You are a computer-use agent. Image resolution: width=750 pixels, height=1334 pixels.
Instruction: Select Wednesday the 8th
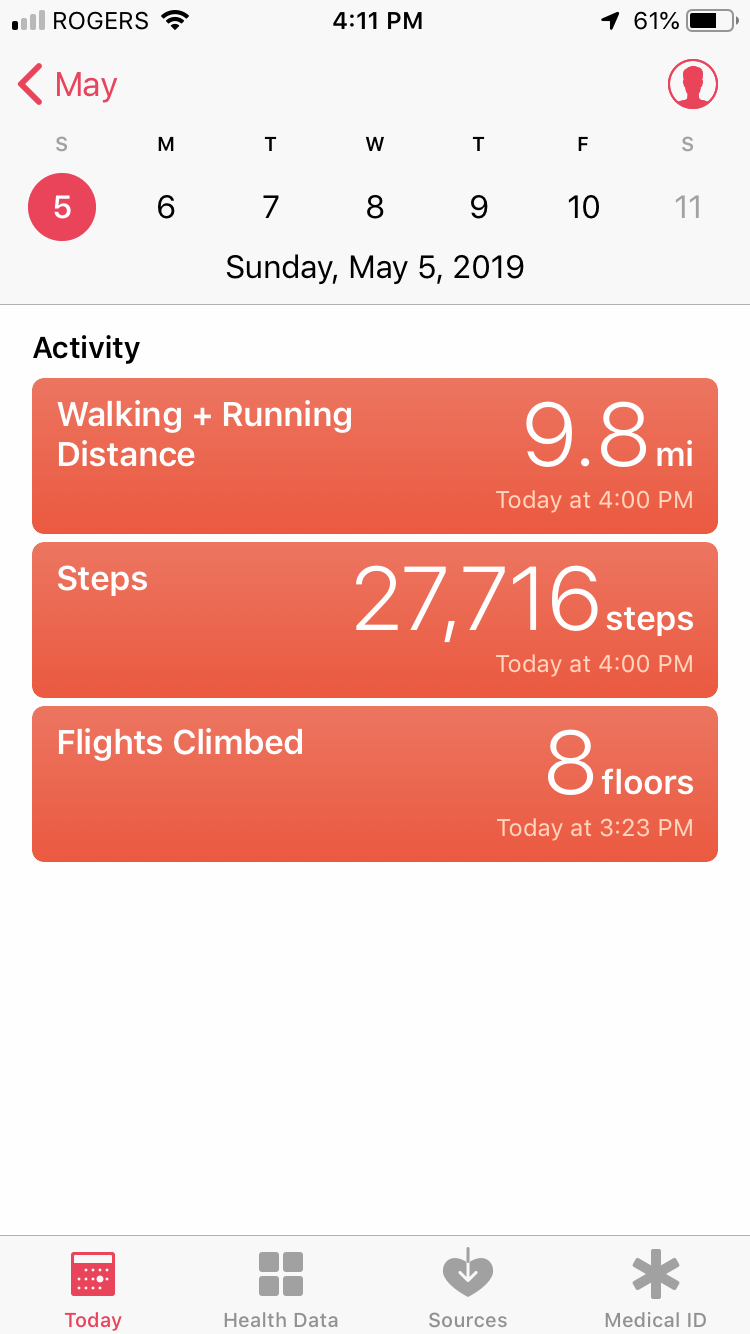[375, 207]
